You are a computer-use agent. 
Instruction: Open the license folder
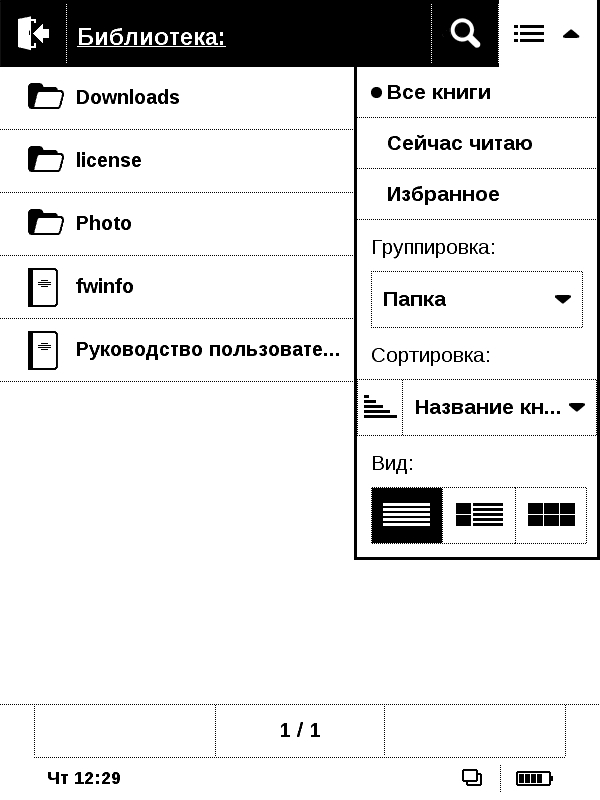click(108, 160)
